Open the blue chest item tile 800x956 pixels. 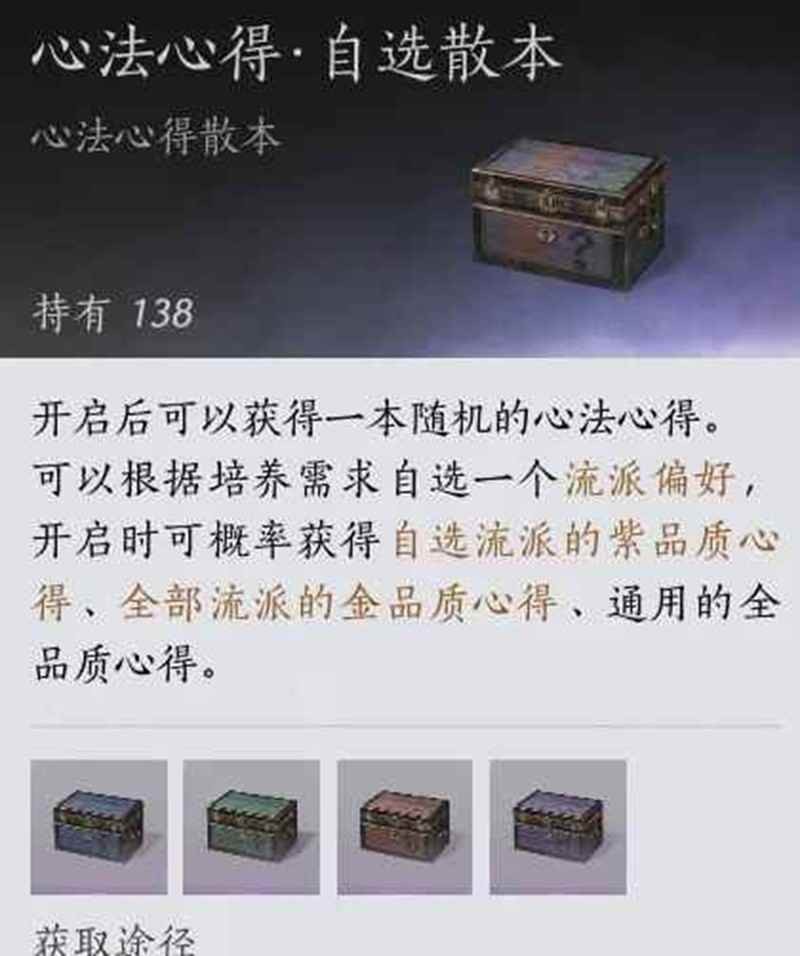tap(99, 826)
